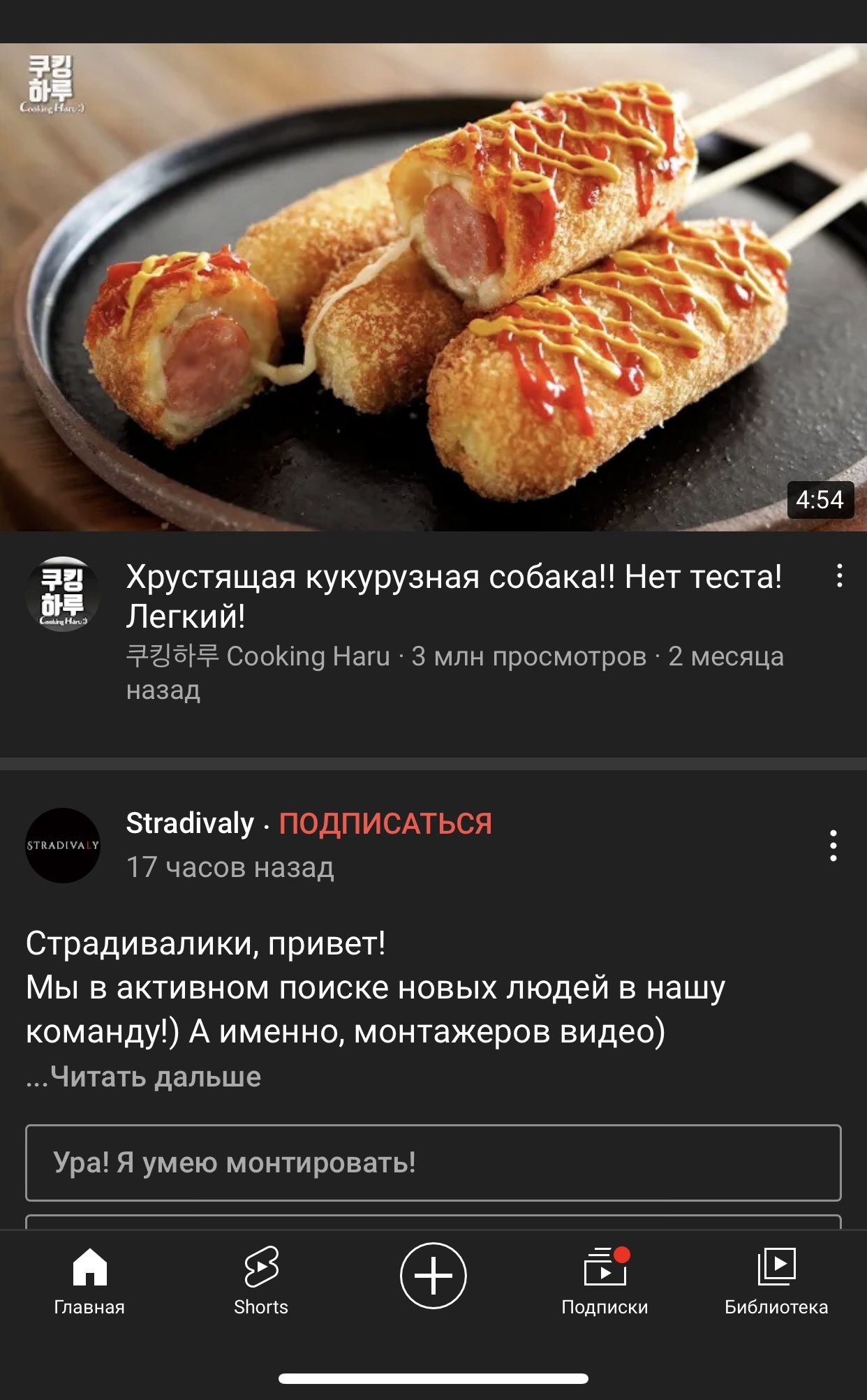Open options menu for Stradivaly post
The height and width of the screenshot is (1400, 867).
[833, 846]
